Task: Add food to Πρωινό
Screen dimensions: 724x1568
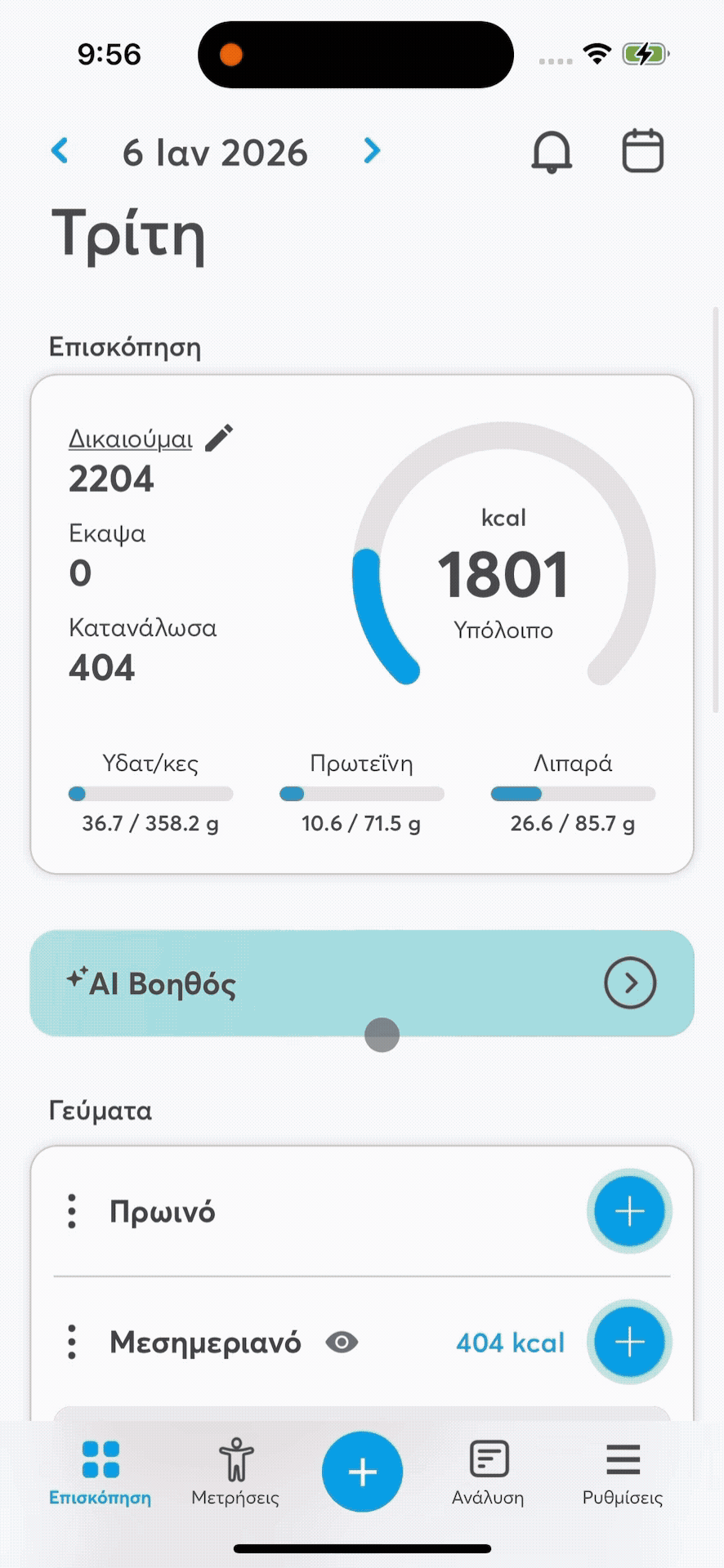Action: [x=629, y=1211]
